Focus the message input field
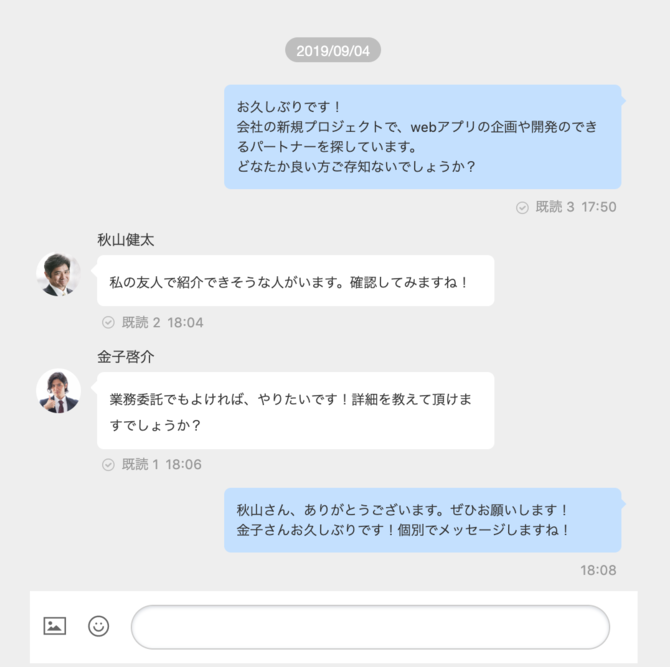670x667 pixels. (370, 627)
